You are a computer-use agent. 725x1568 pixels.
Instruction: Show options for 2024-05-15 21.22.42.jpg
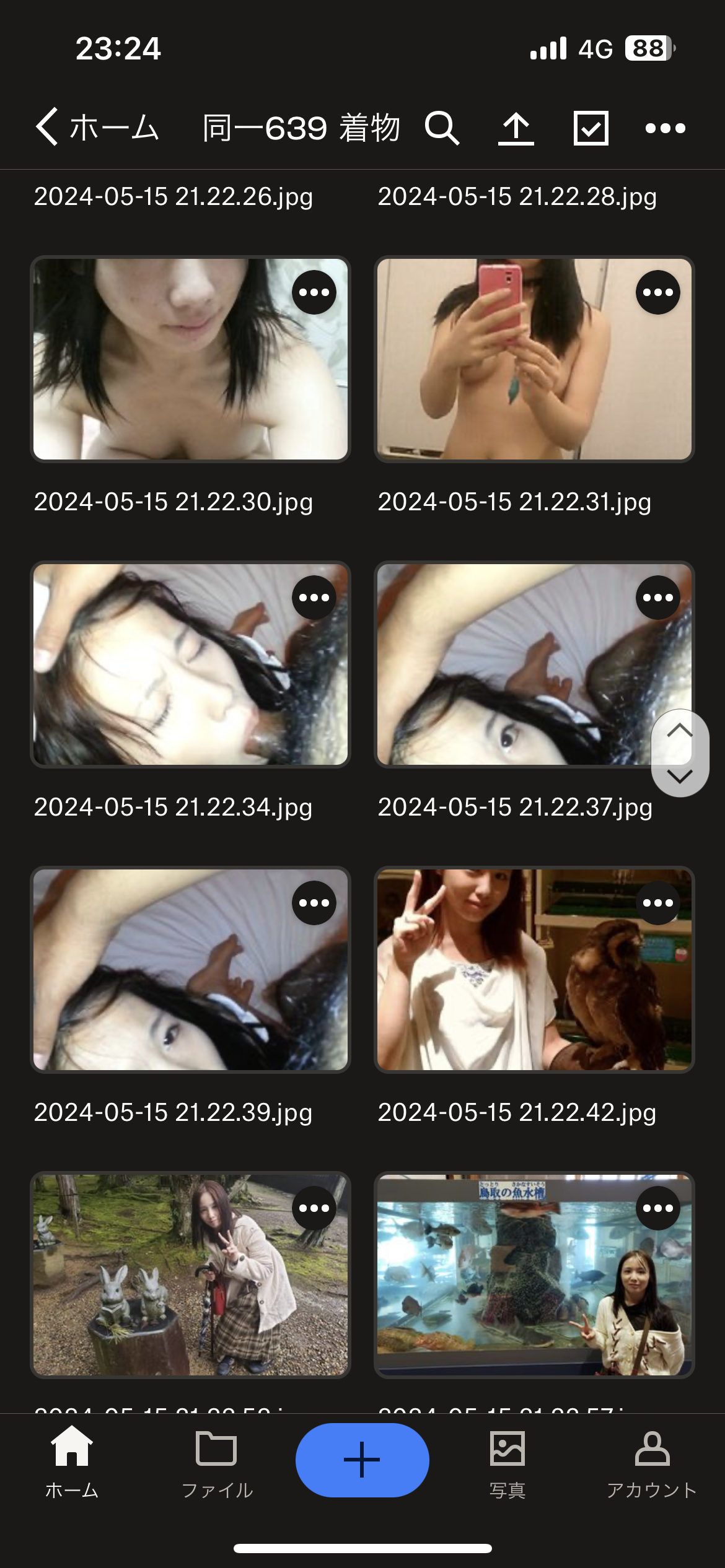[x=658, y=903]
